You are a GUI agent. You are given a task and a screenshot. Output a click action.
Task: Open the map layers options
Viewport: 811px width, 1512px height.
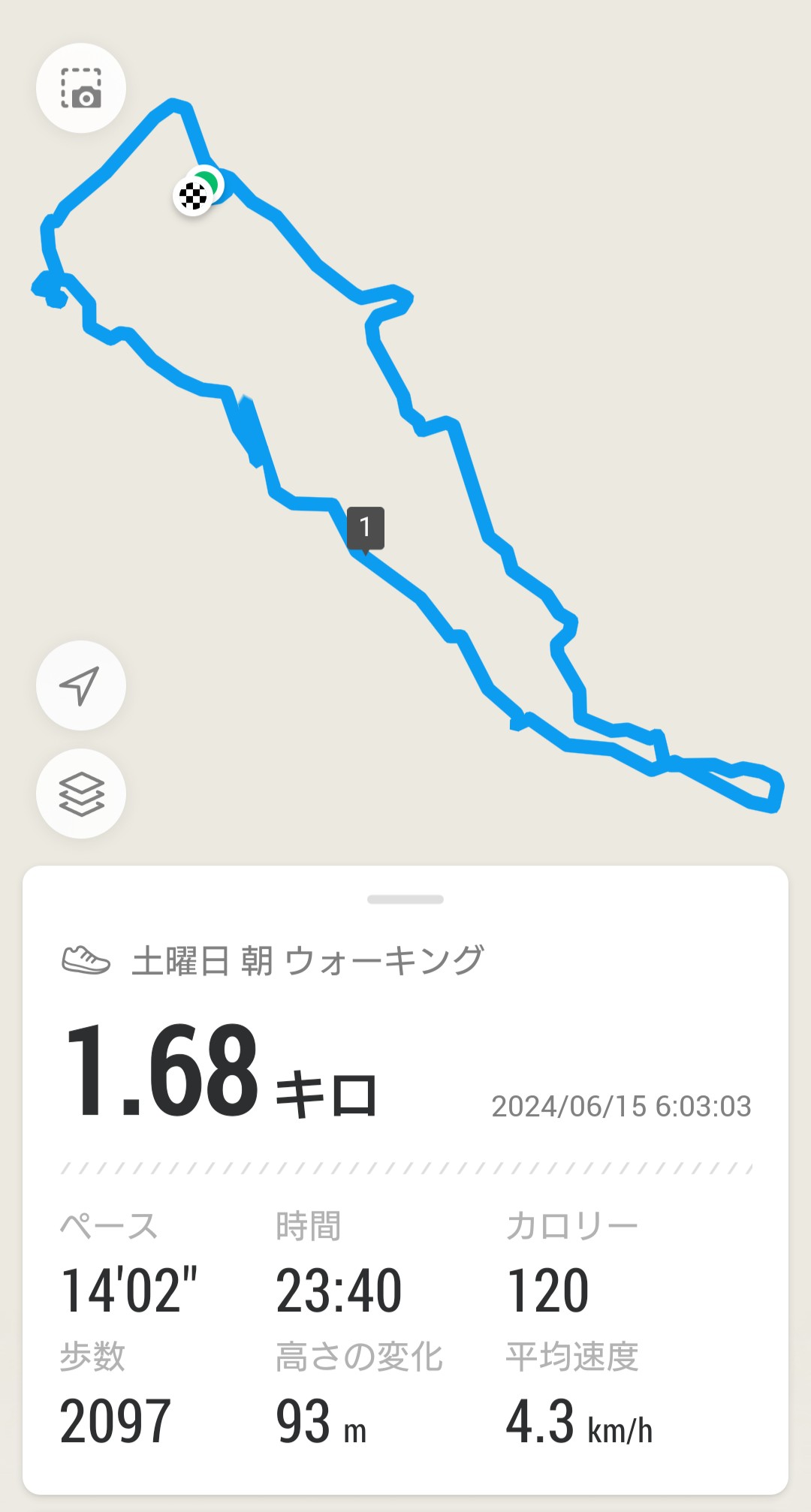81,794
